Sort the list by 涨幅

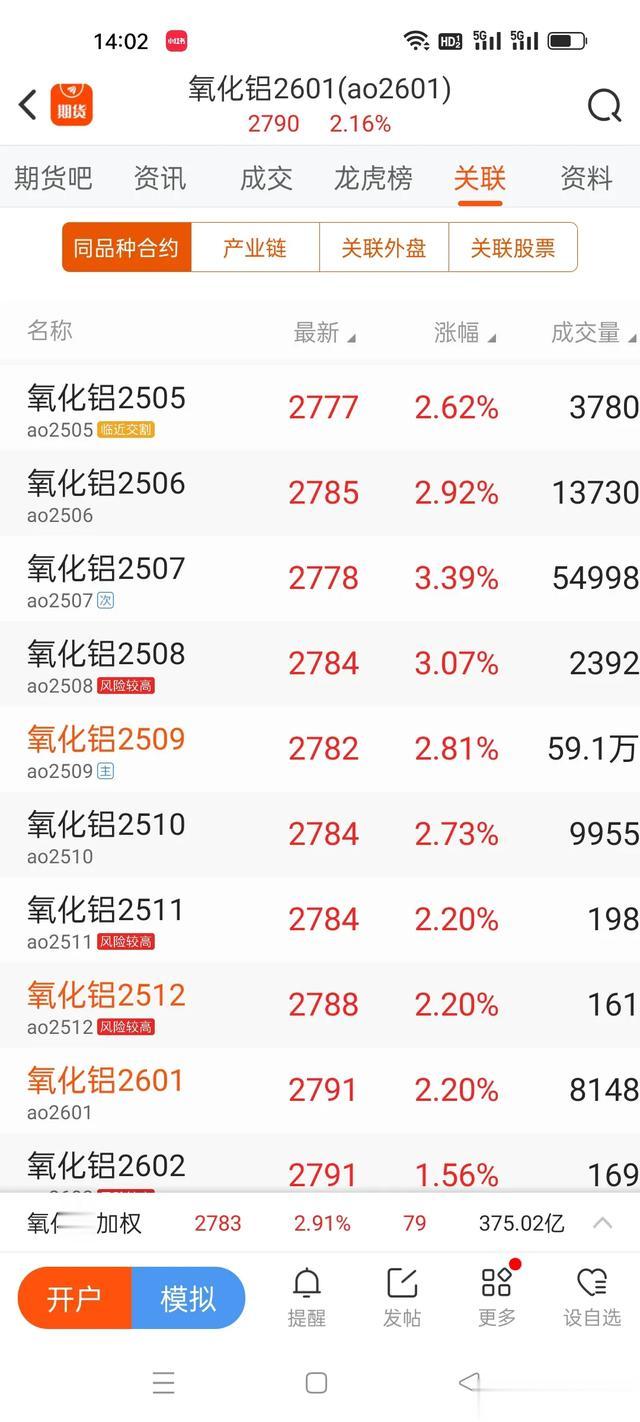(x=465, y=333)
